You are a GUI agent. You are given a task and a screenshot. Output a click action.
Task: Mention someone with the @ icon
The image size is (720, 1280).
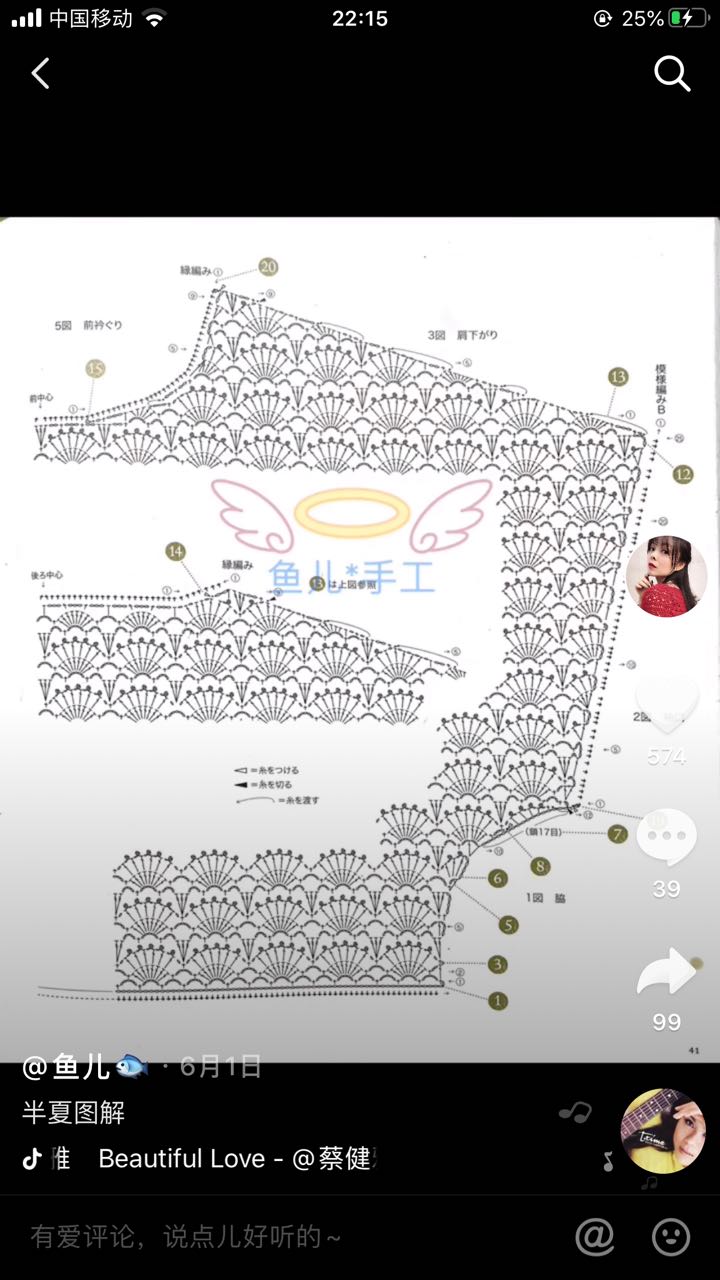(x=595, y=1237)
